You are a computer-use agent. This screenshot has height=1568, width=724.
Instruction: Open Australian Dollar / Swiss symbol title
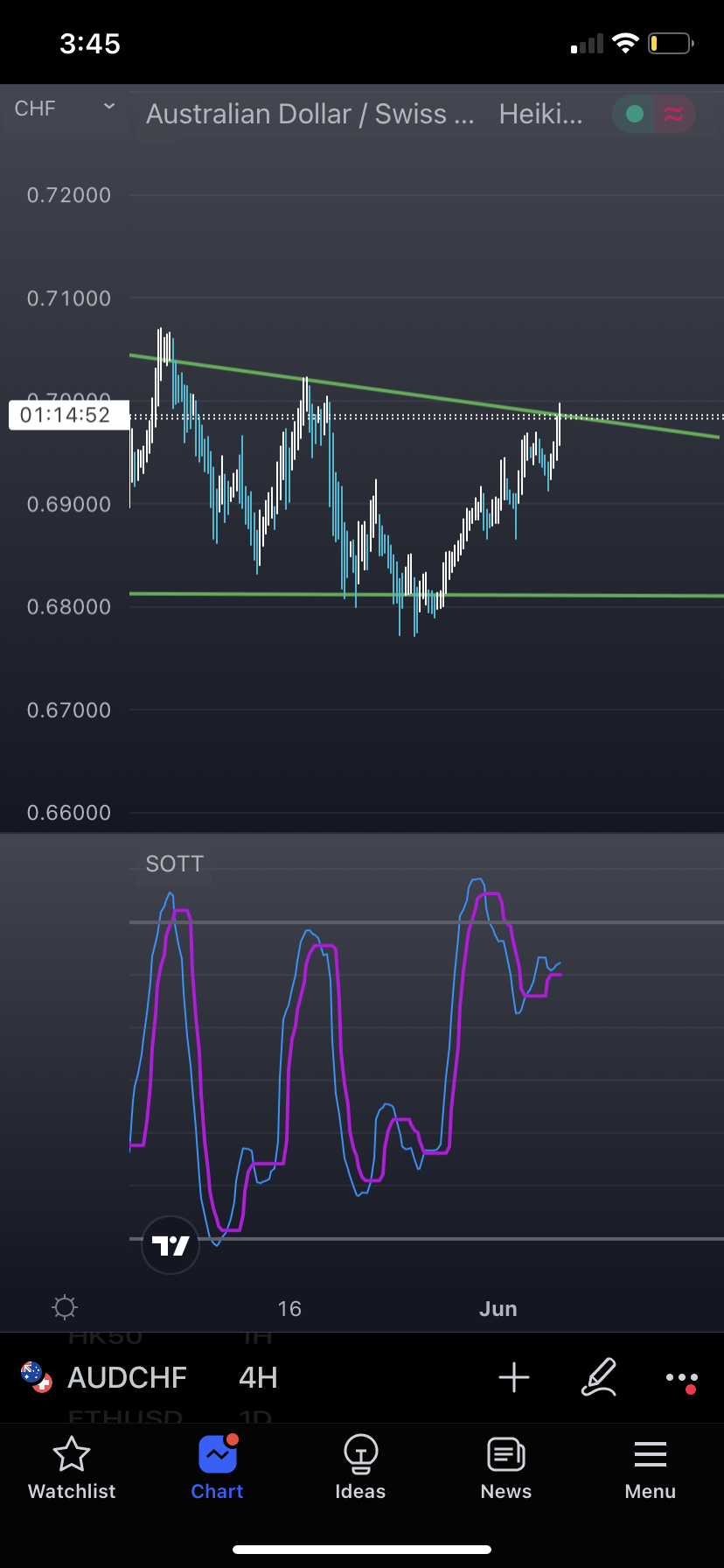pos(310,114)
